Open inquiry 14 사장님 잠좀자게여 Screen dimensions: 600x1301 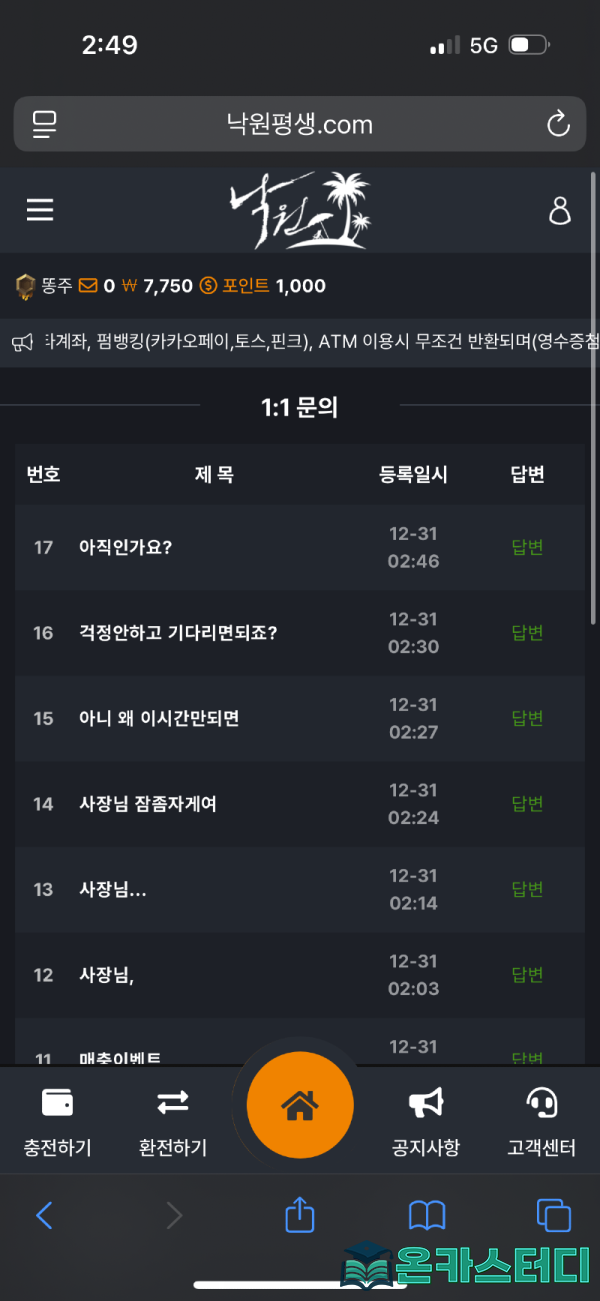(x=147, y=804)
